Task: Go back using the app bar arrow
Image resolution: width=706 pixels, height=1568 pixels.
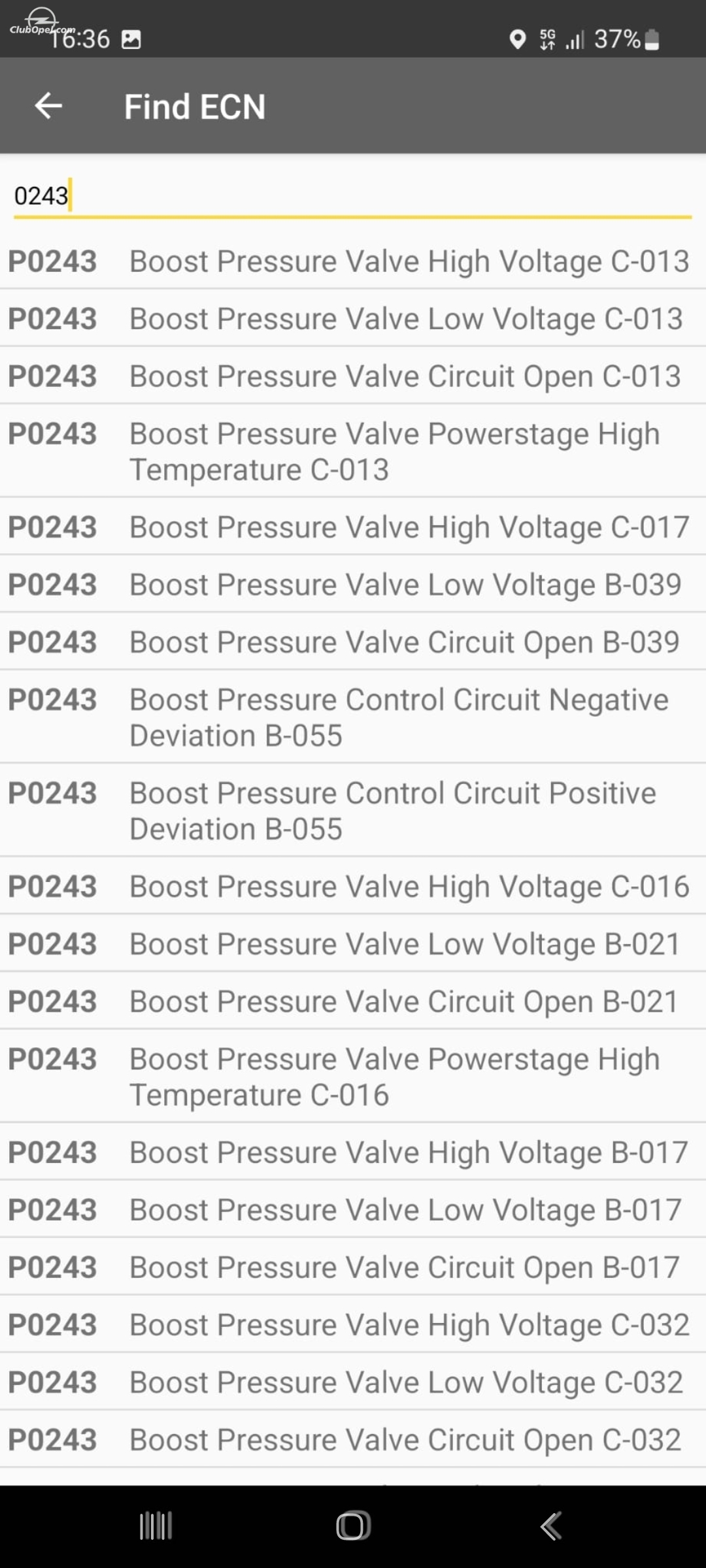Action: click(x=48, y=106)
